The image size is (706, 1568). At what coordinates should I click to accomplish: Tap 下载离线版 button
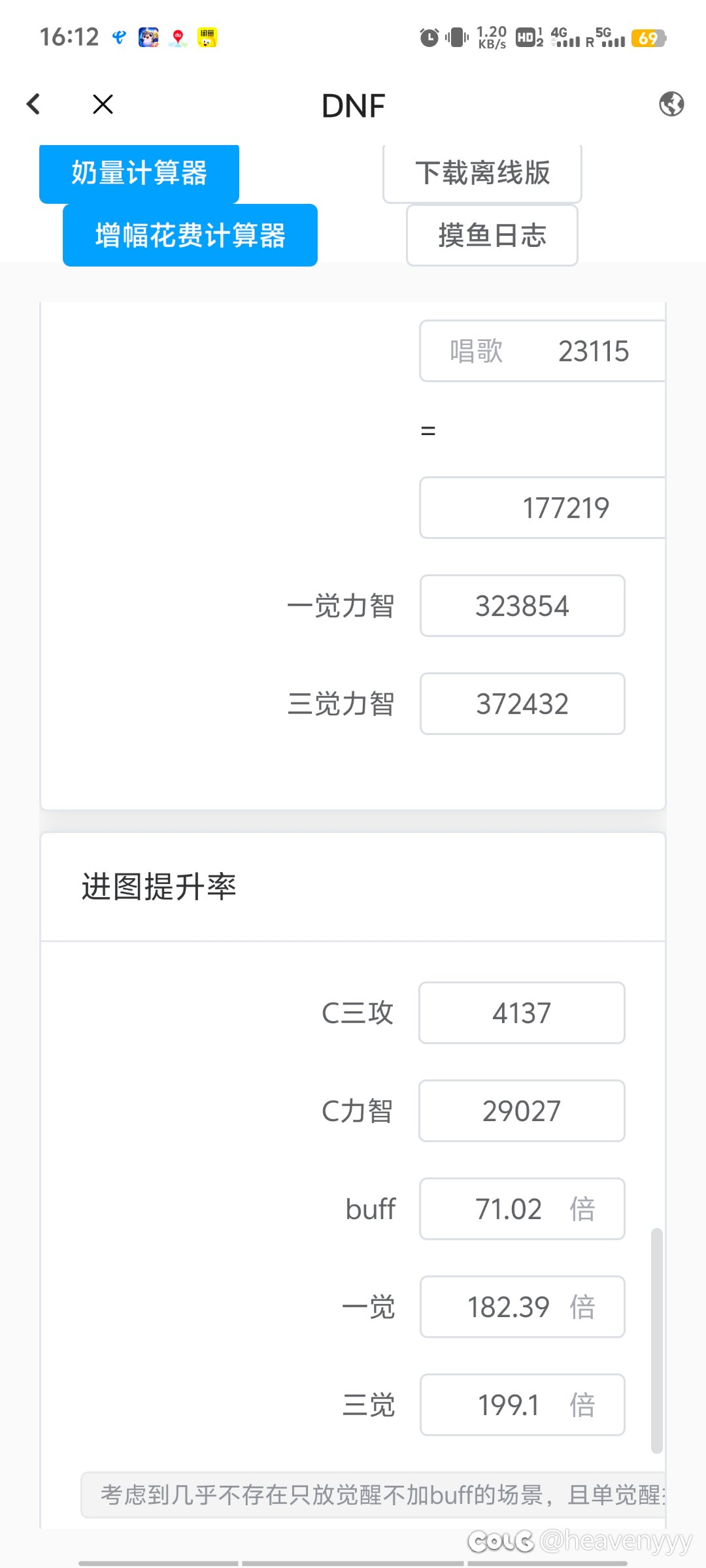click(482, 173)
